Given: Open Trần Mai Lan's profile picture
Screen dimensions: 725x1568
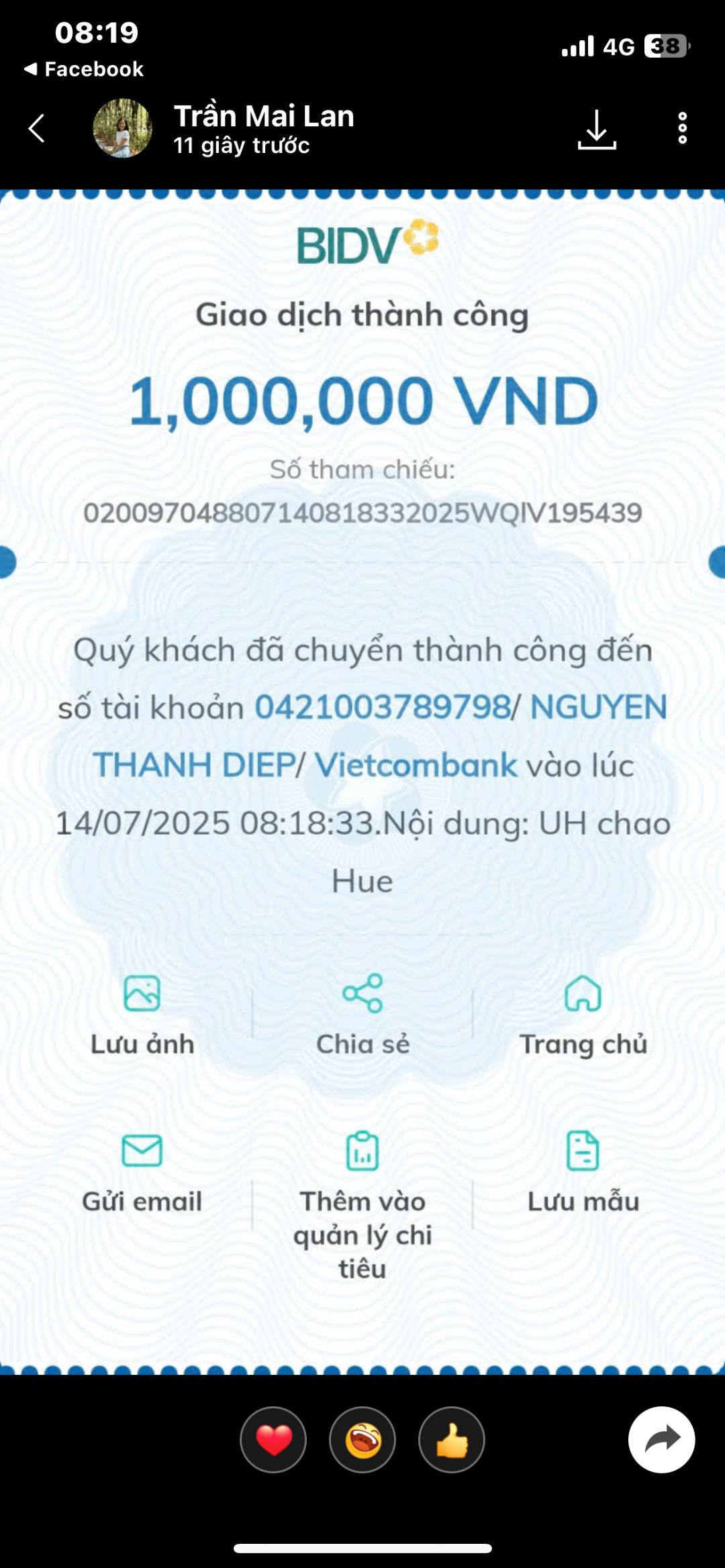Looking at the screenshot, I should point(122,128).
